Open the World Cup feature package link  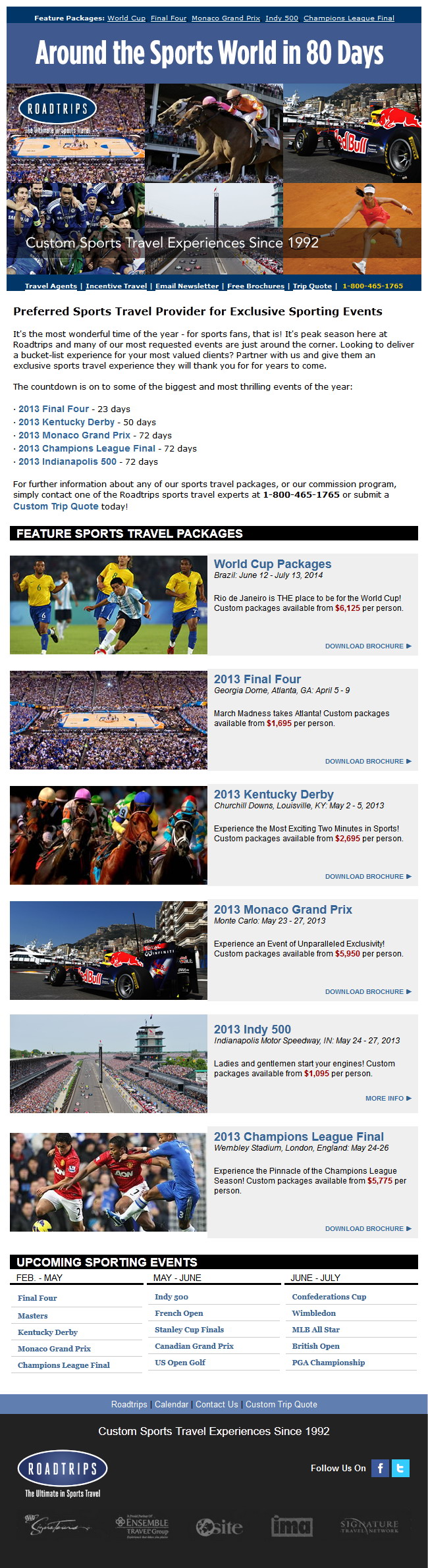(126, 18)
